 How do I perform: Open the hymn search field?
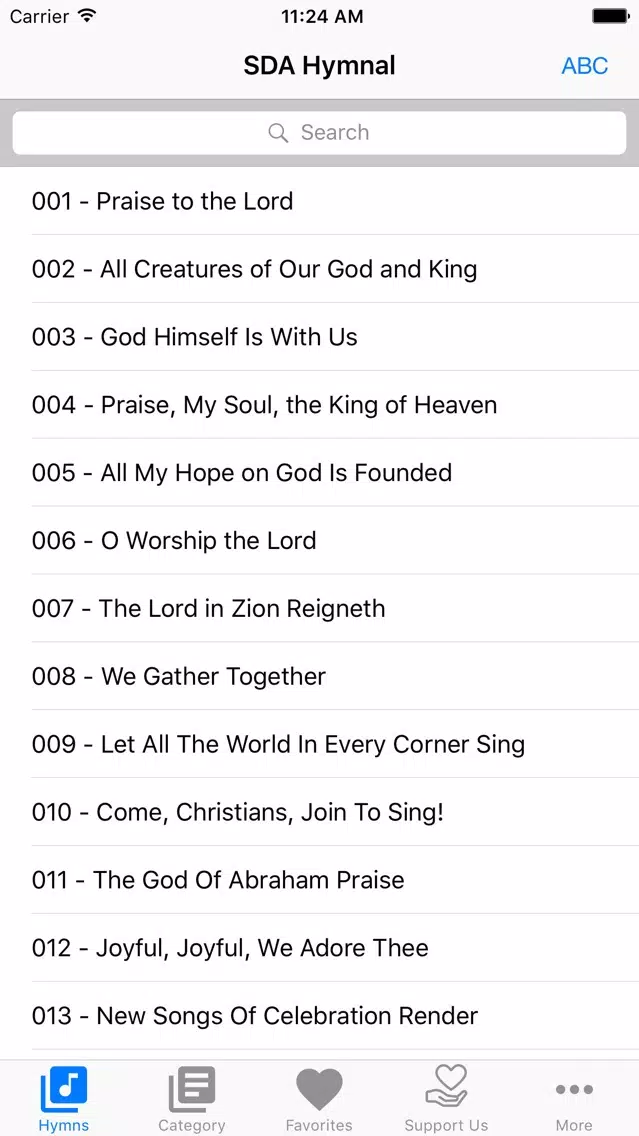(x=320, y=133)
